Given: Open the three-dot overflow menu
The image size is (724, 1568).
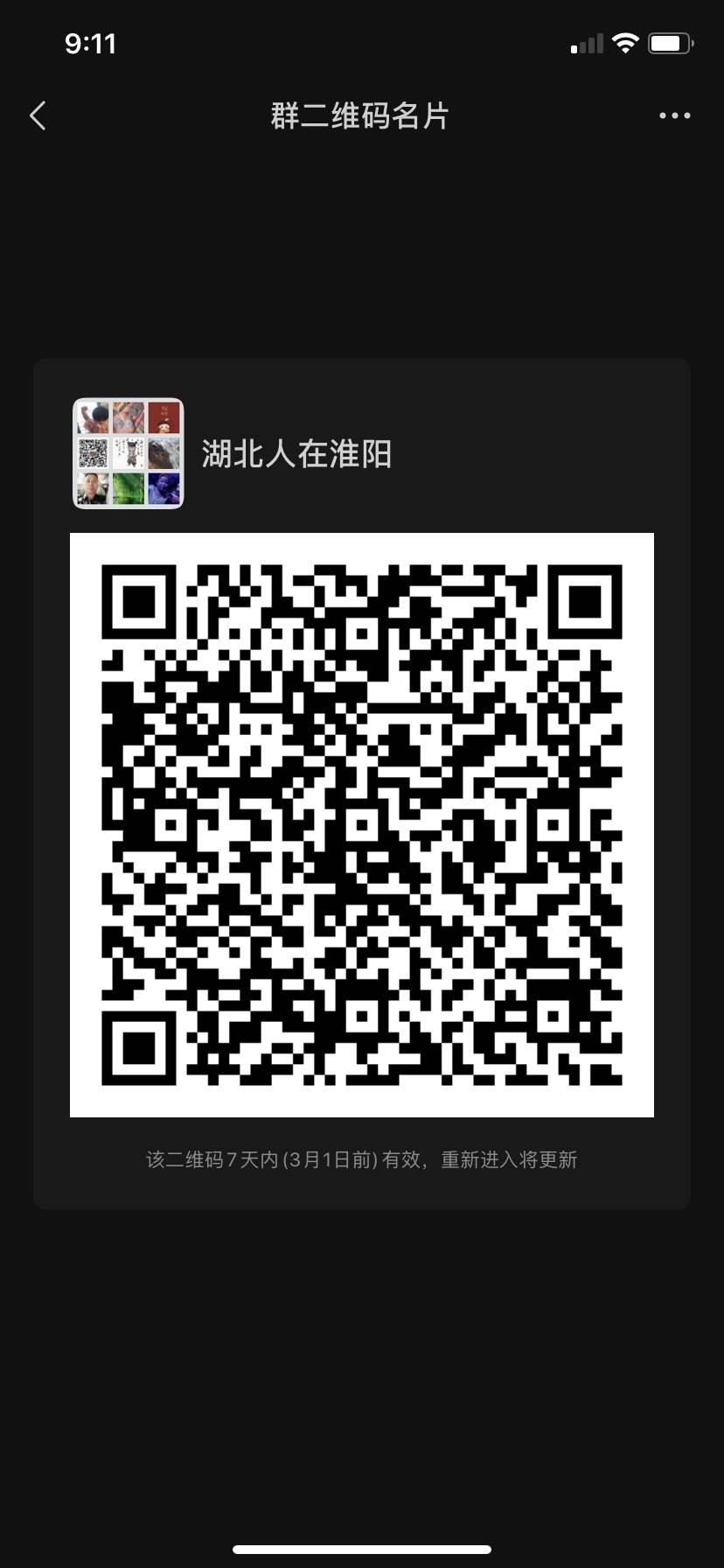Looking at the screenshot, I should click(674, 115).
